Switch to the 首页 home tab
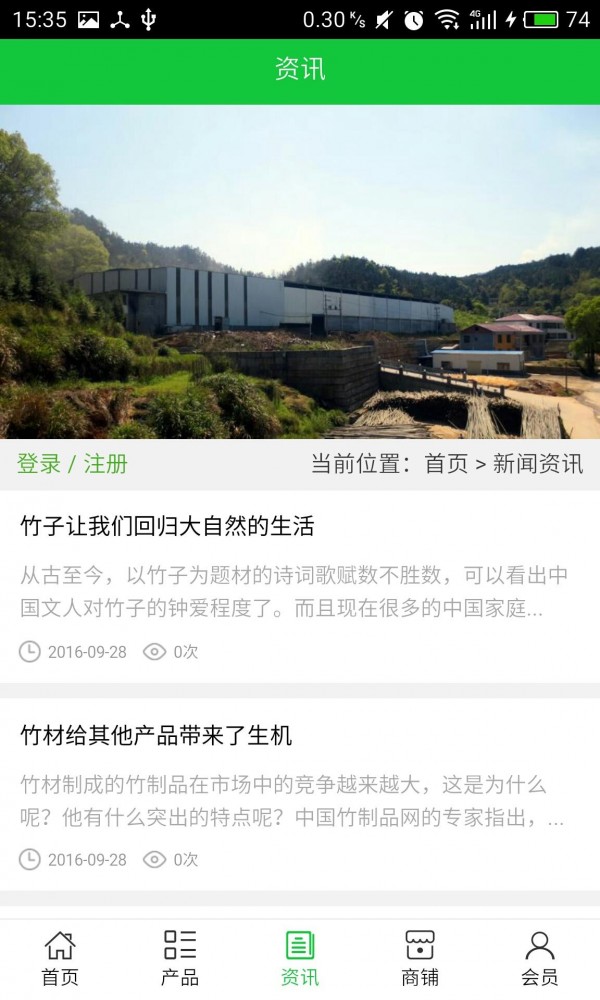 click(x=60, y=958)
